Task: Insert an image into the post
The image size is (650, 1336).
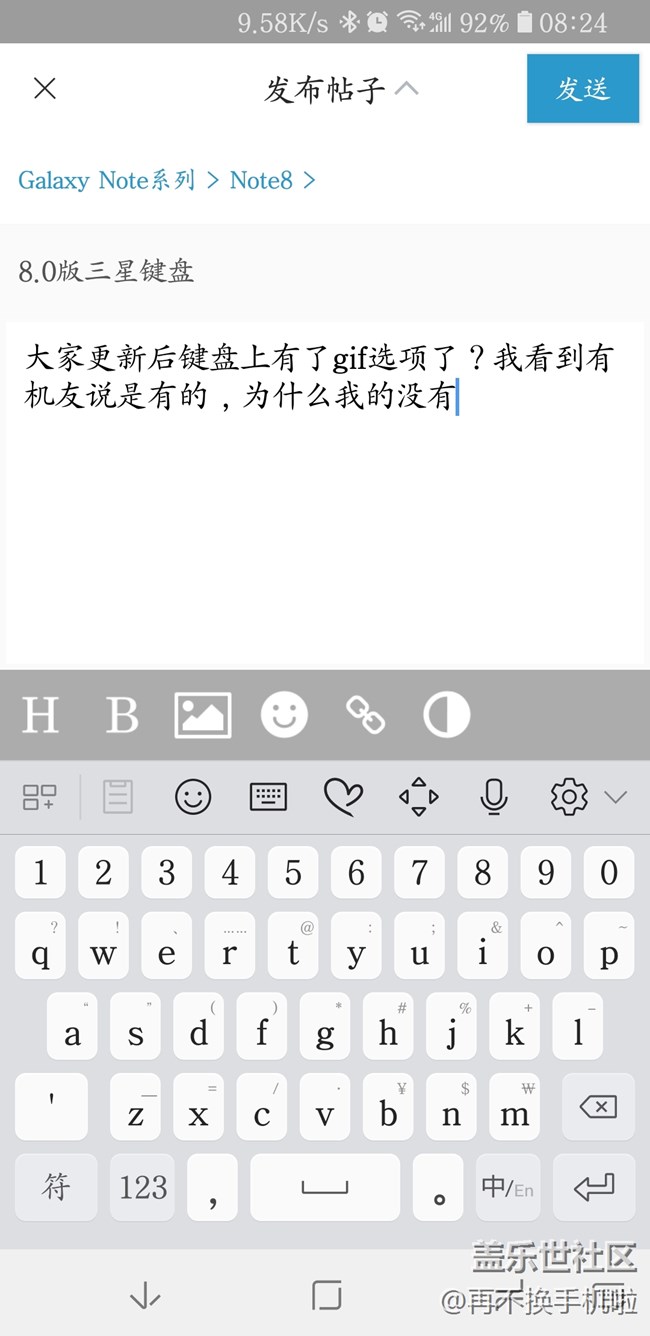Action: click(203, 716)
